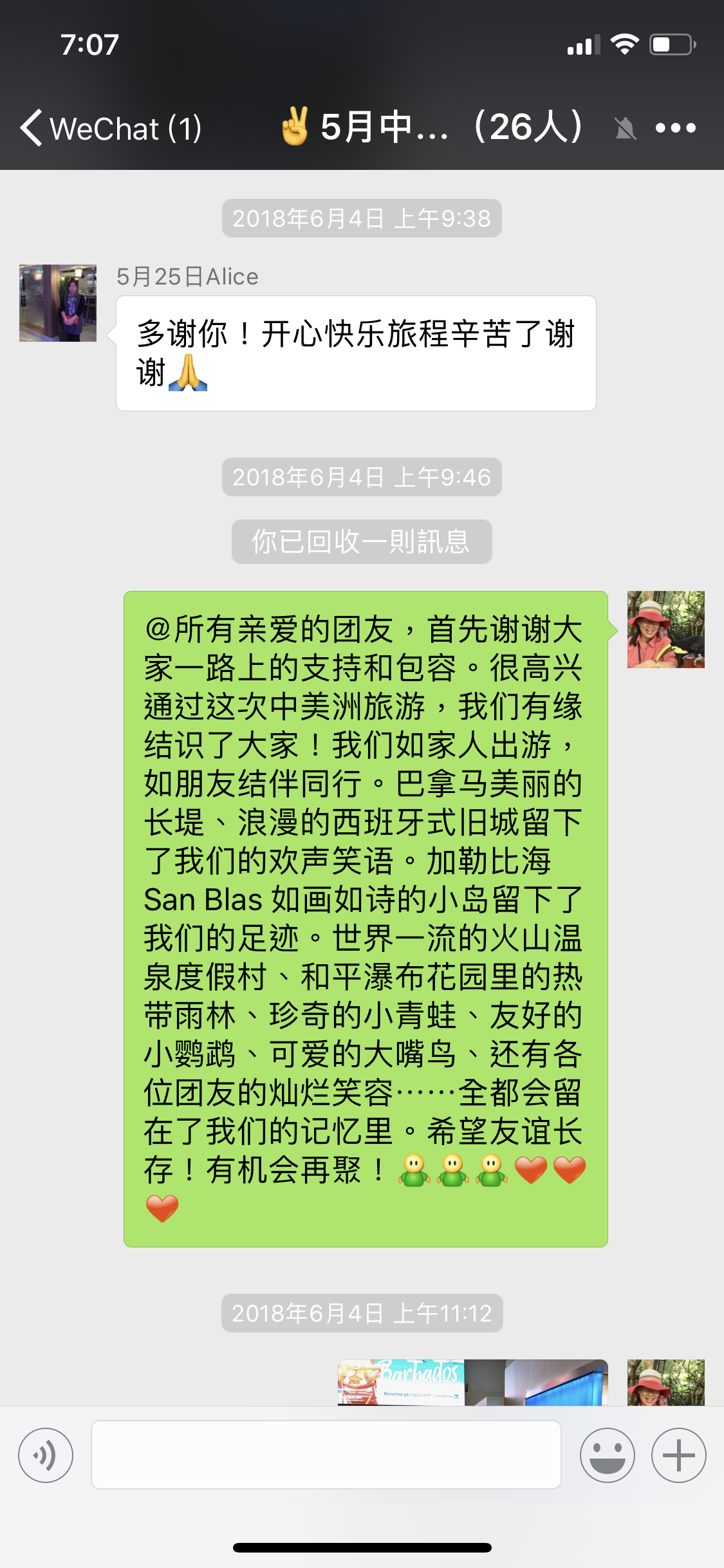Focus the message text field
Image resolution: width=724 pixels, height=1568 pixels.
pyautogui.click(x=326, y=1455)
